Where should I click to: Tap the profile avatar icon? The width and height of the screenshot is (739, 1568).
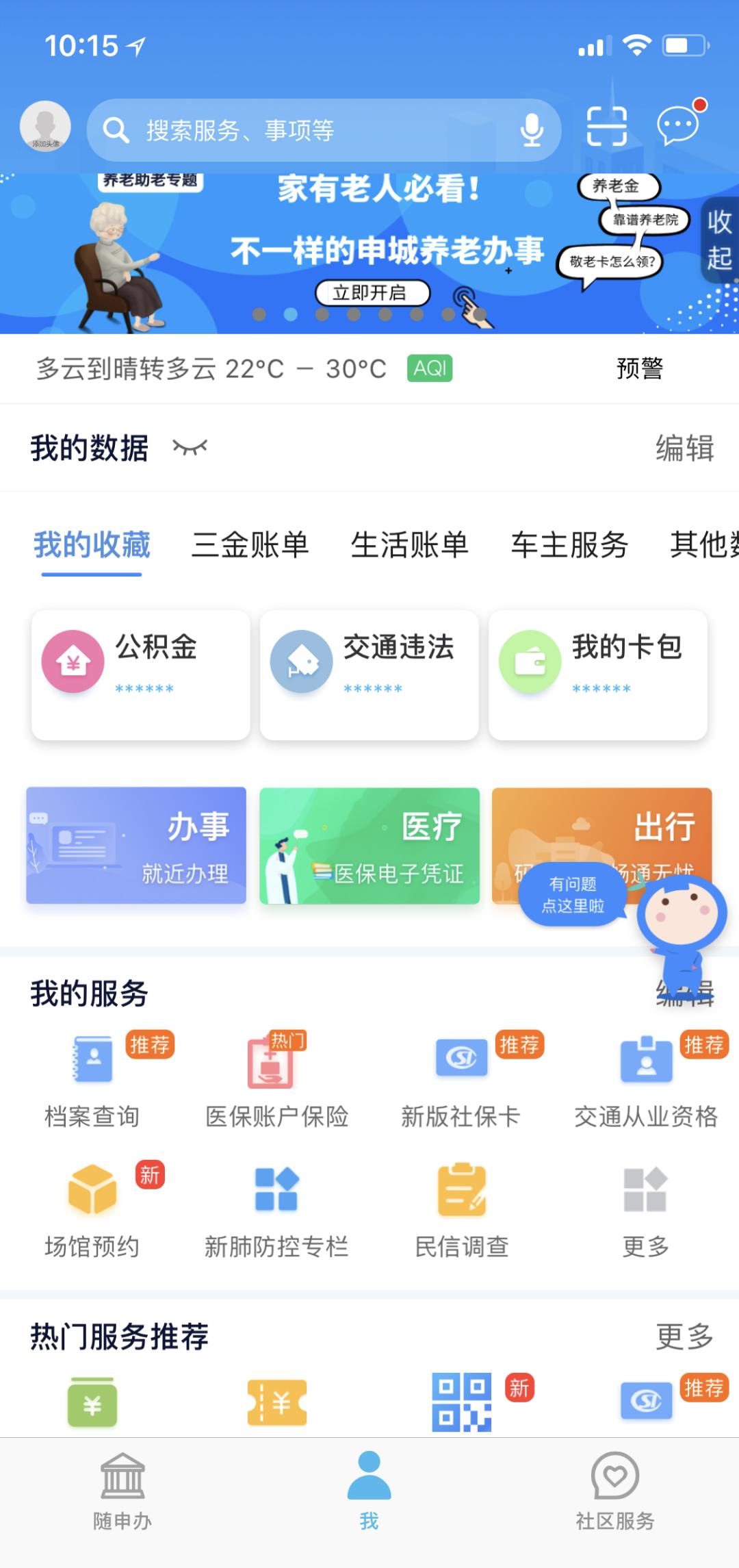[45, 127]
